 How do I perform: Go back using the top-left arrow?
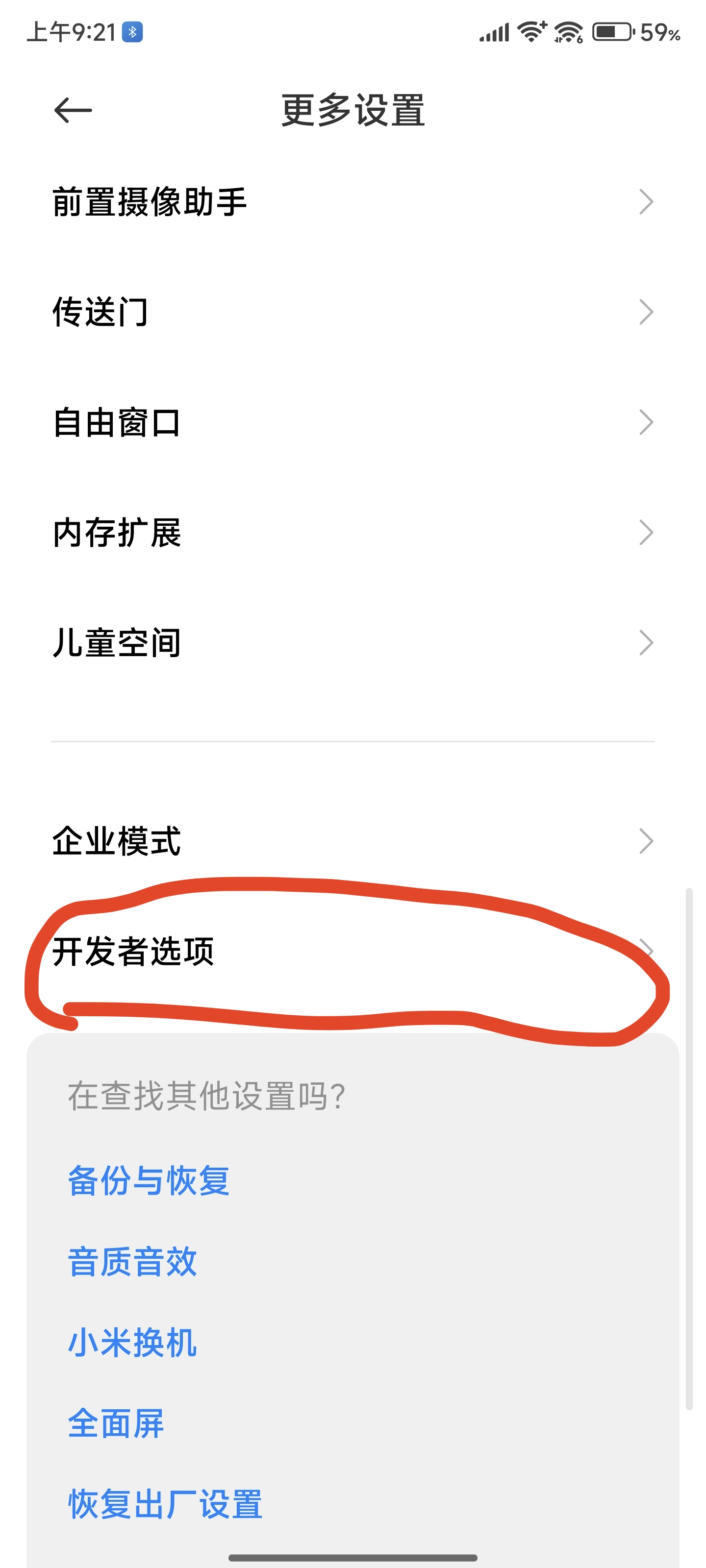point(73,110)
